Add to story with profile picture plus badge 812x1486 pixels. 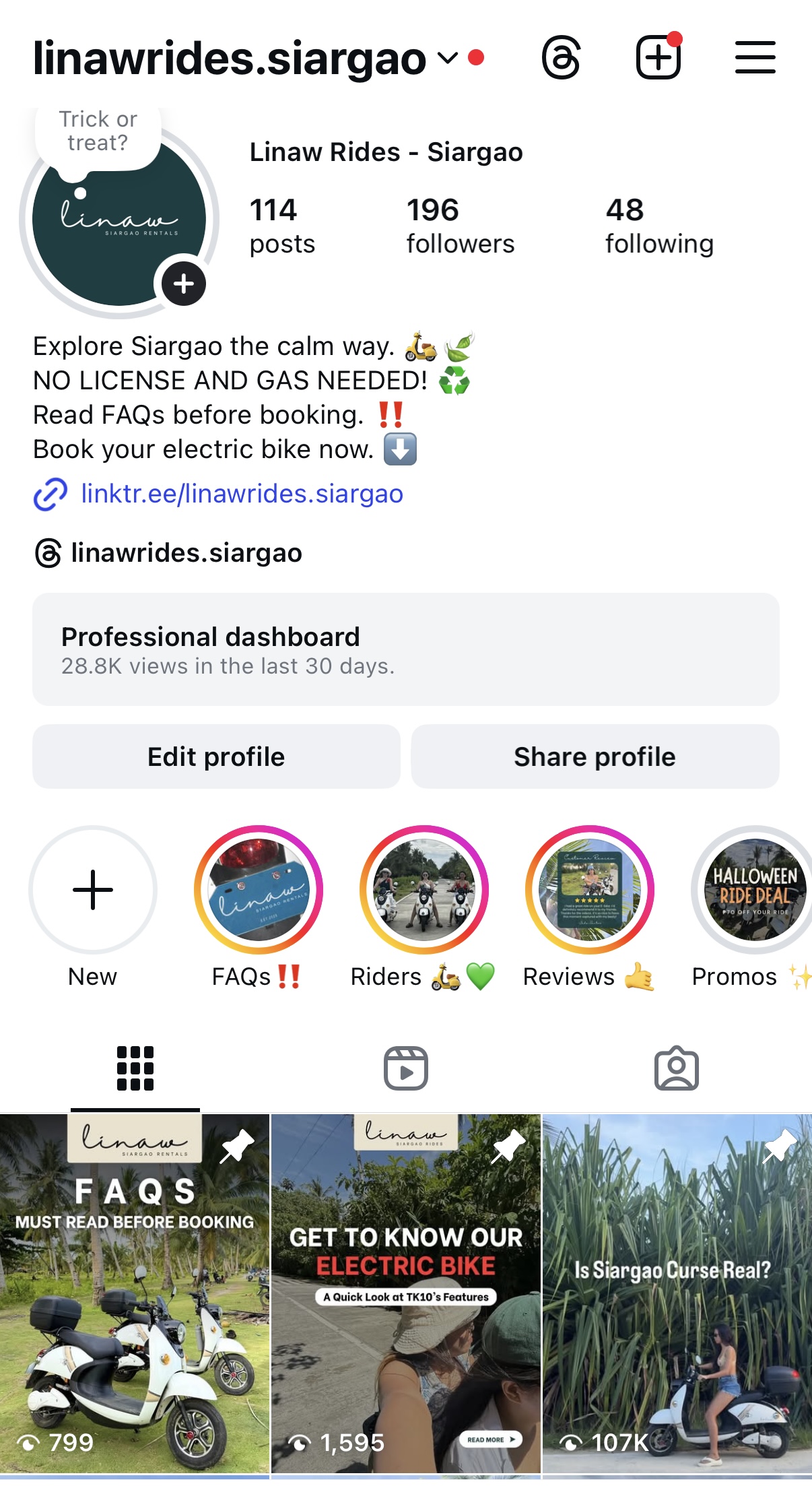point(183,284)
